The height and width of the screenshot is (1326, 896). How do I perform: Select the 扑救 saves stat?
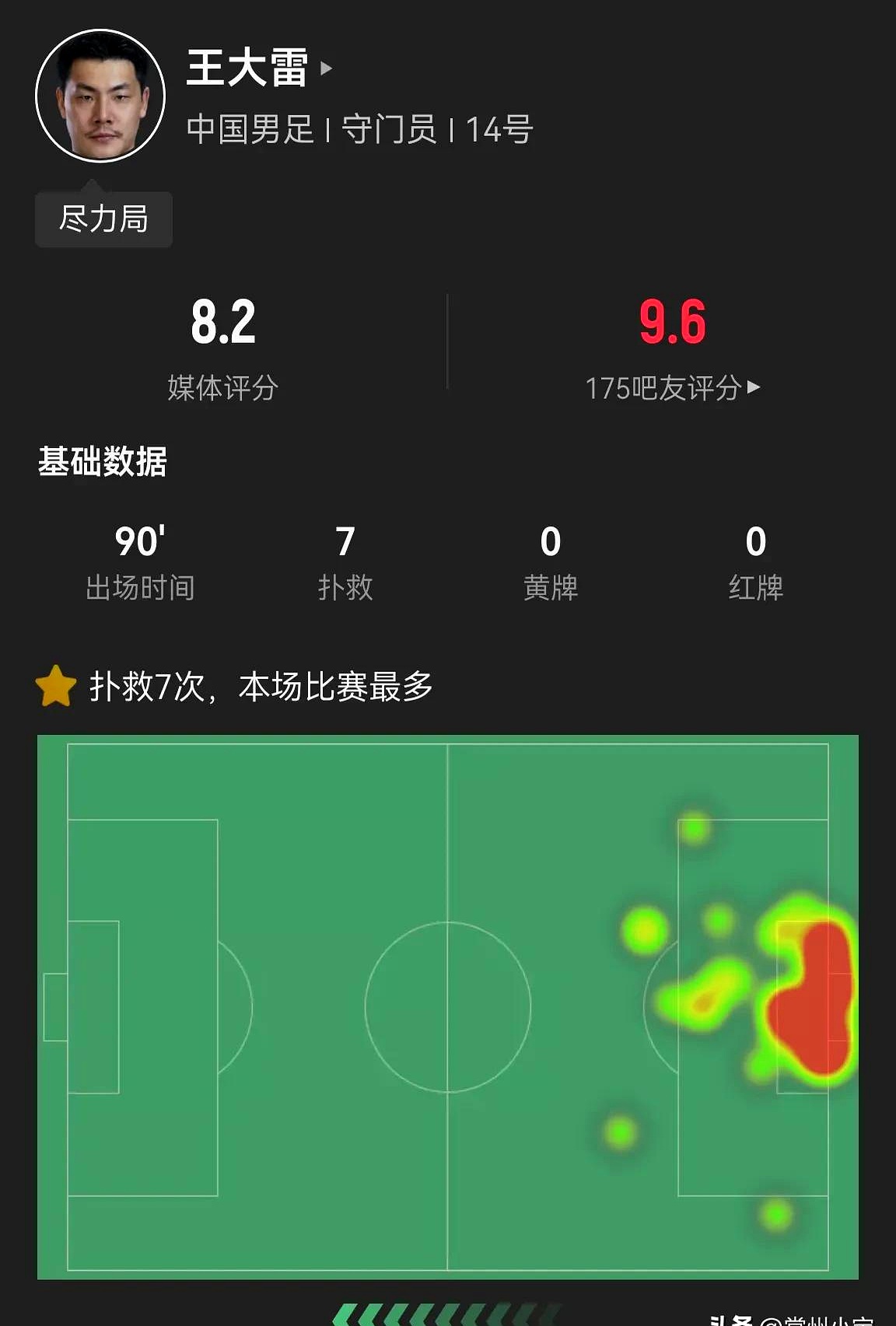345,560
